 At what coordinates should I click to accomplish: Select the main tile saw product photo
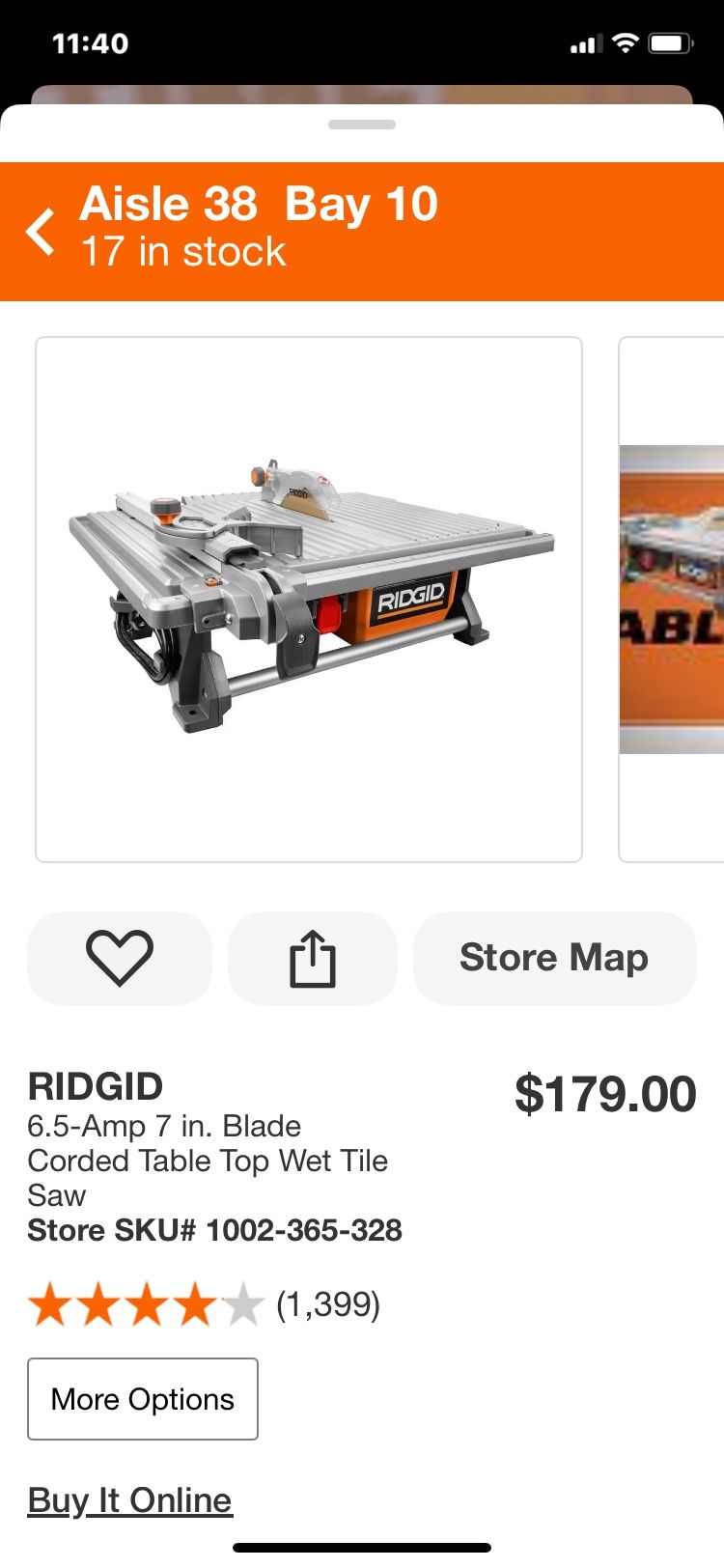[308, 598]
